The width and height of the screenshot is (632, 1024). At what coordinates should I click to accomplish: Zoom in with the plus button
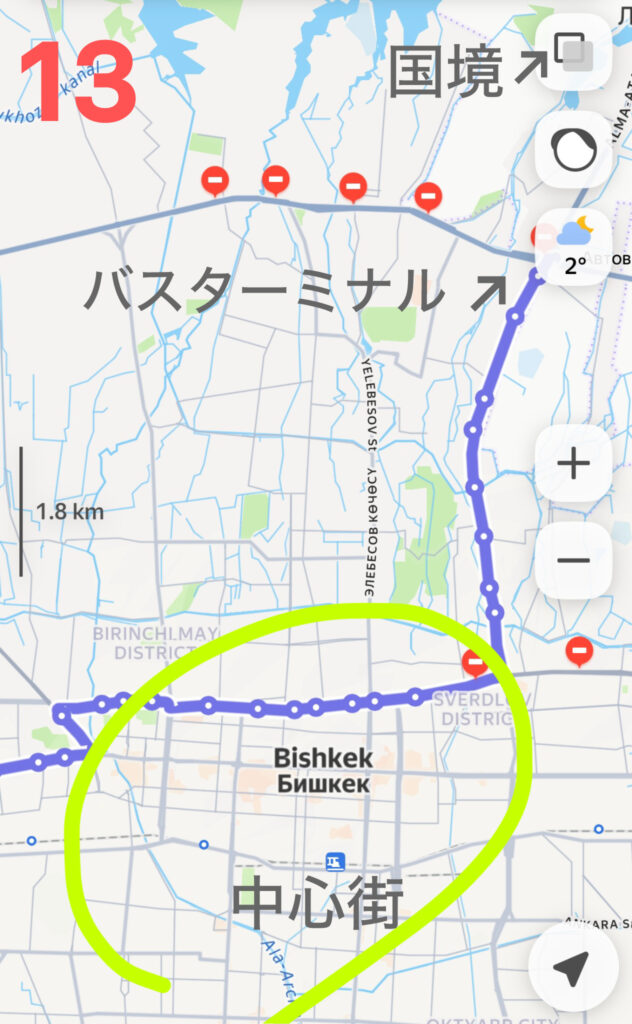tap(573, 464)
